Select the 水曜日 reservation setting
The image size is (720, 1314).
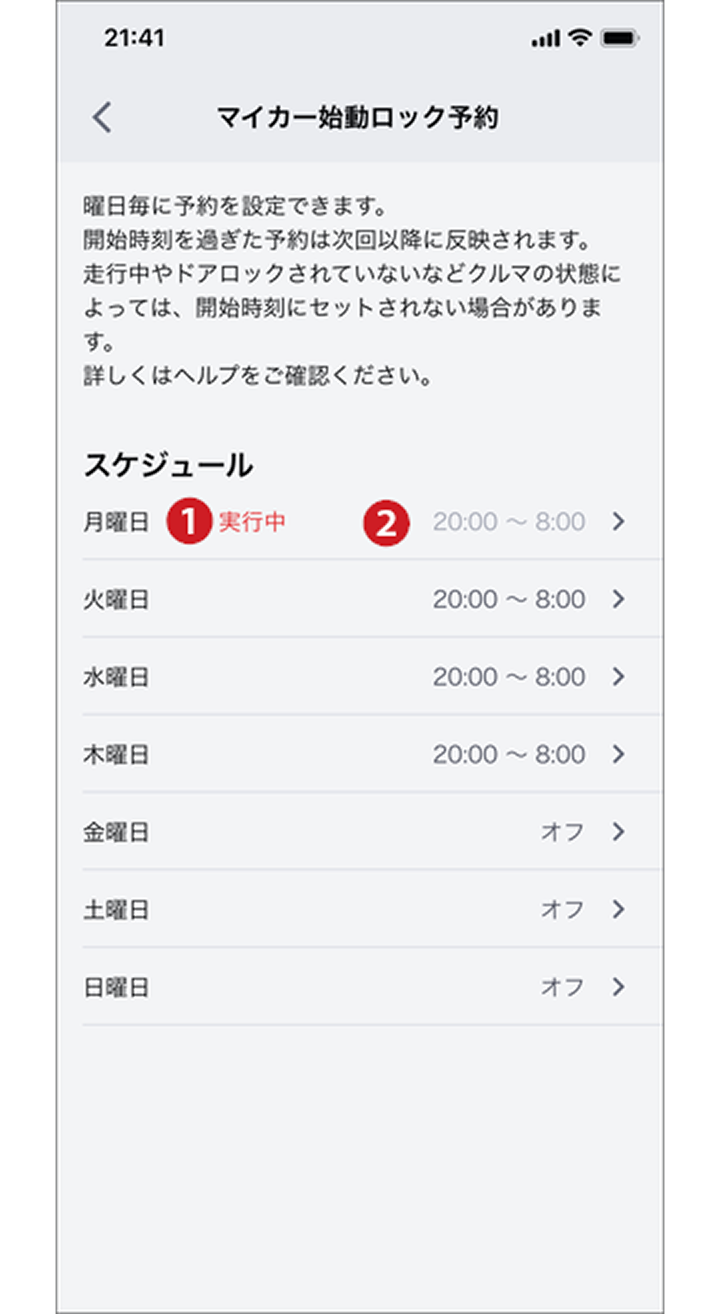coord(360,677)
